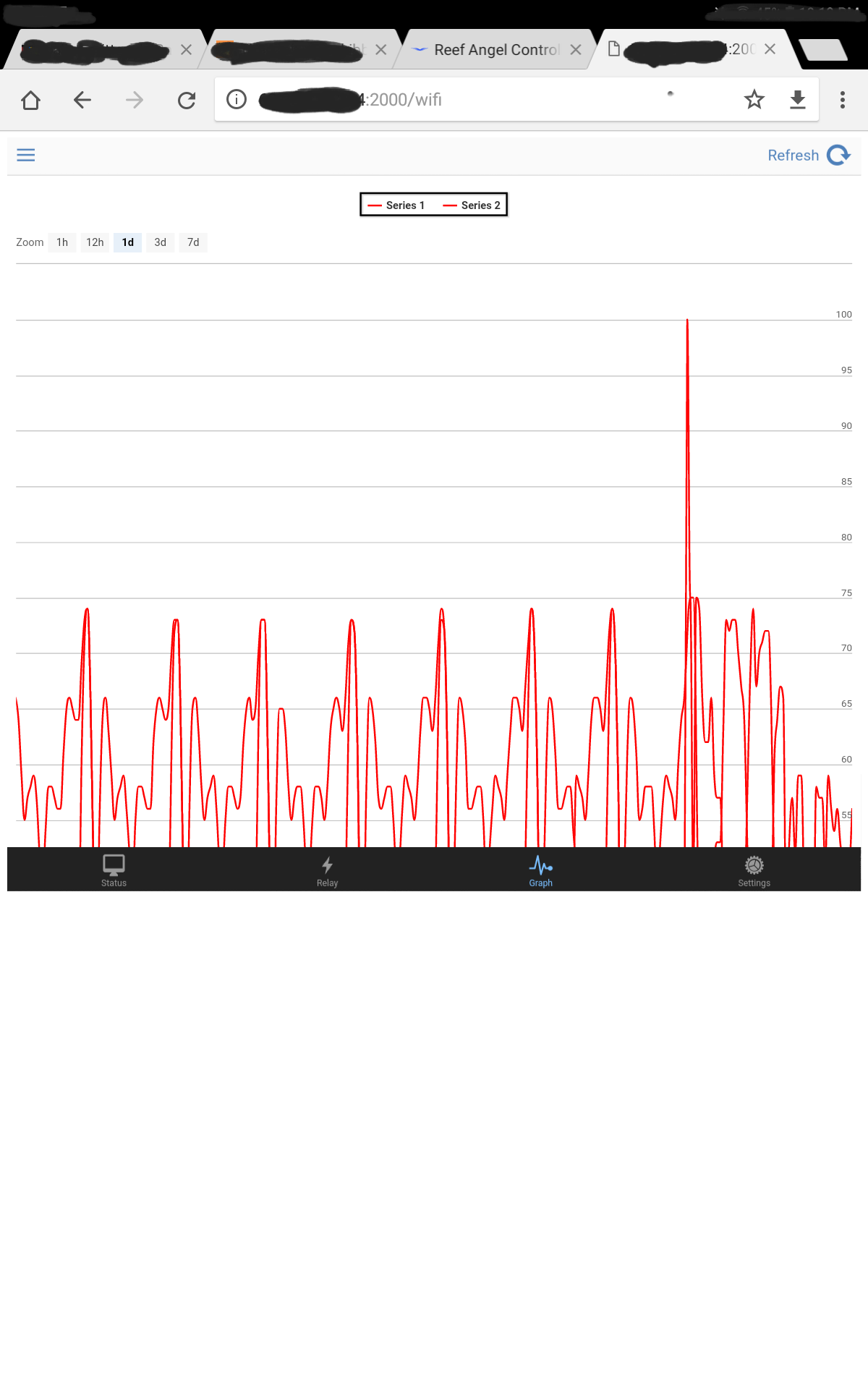Image resolution: width=868 pixels, height=1389 pixels.
Task: Download the page using the download icon
Action: tap(798, 100)
